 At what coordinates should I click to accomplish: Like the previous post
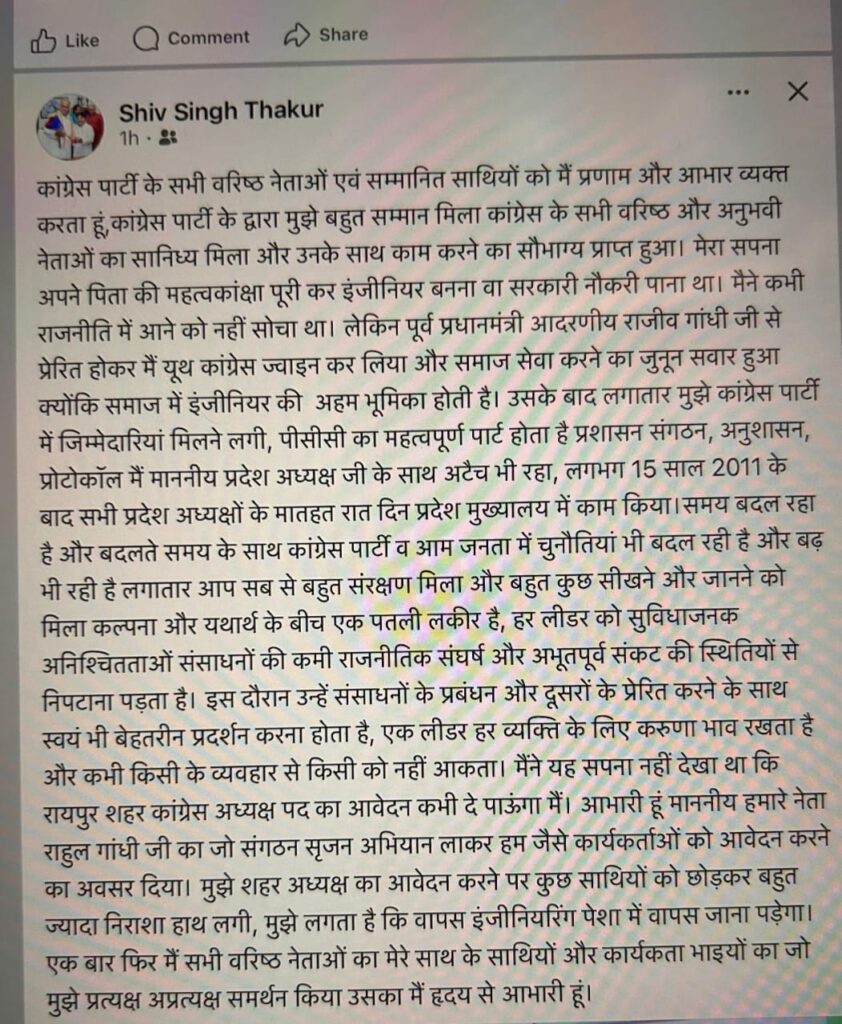click(65, 40)
